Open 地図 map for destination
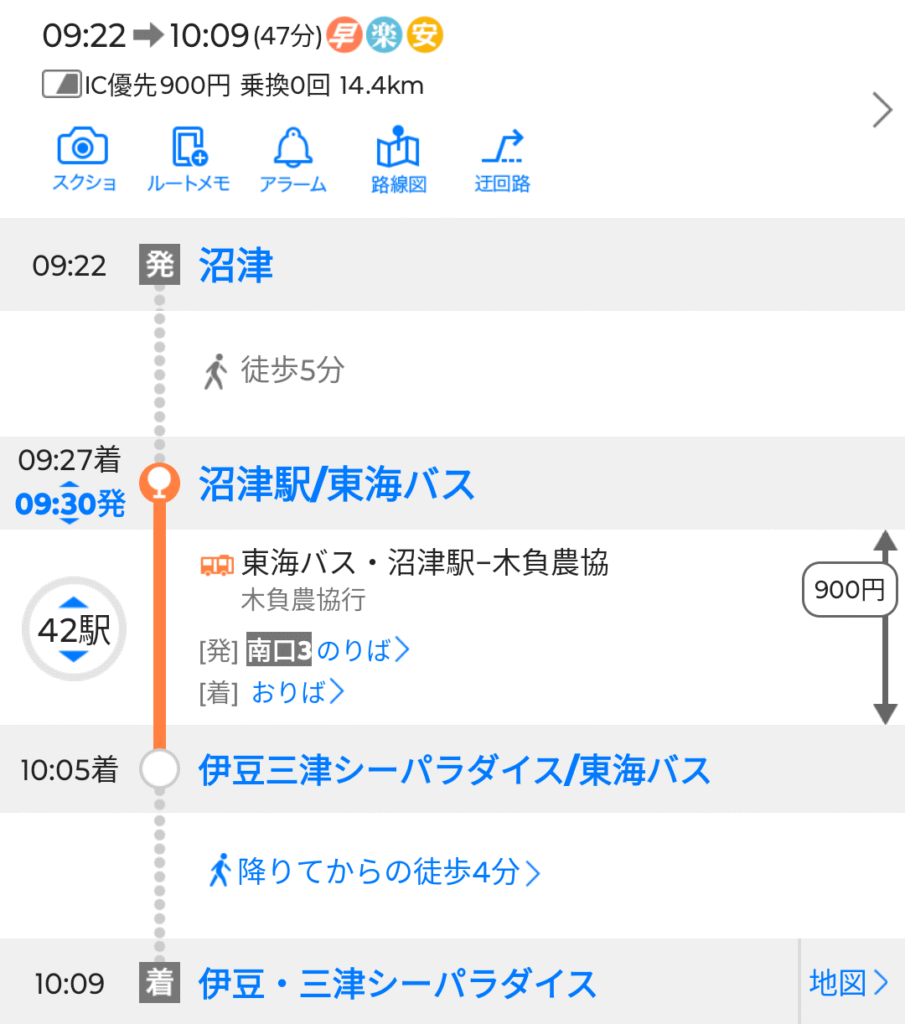This screenshot has width=905, height=1024. click(x=848, y=983)
